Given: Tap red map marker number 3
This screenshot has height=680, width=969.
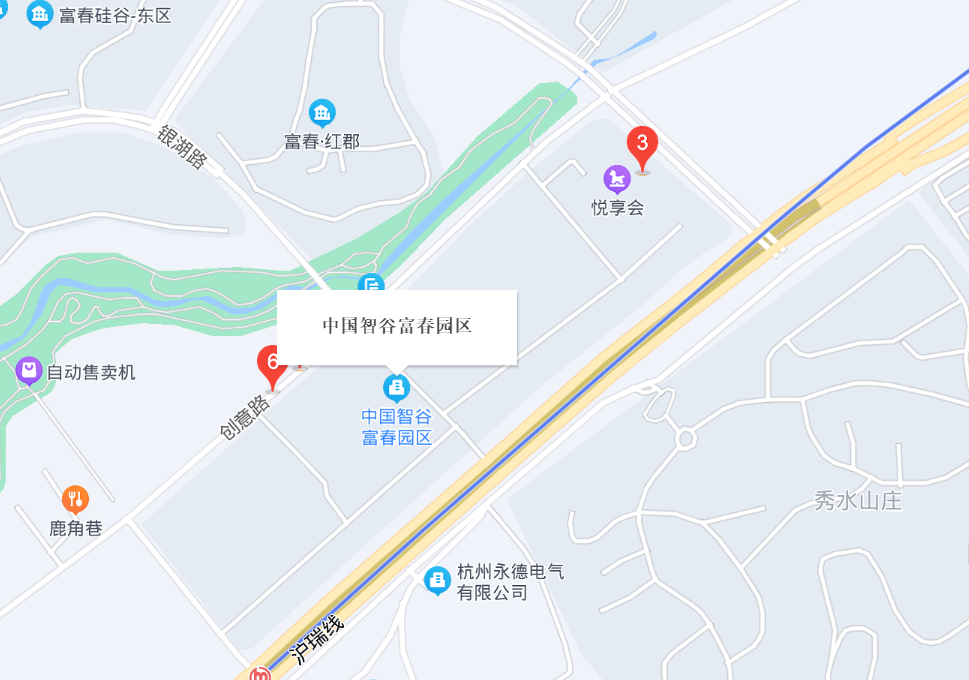Looking at the screenshot, I should pos(642,147).
